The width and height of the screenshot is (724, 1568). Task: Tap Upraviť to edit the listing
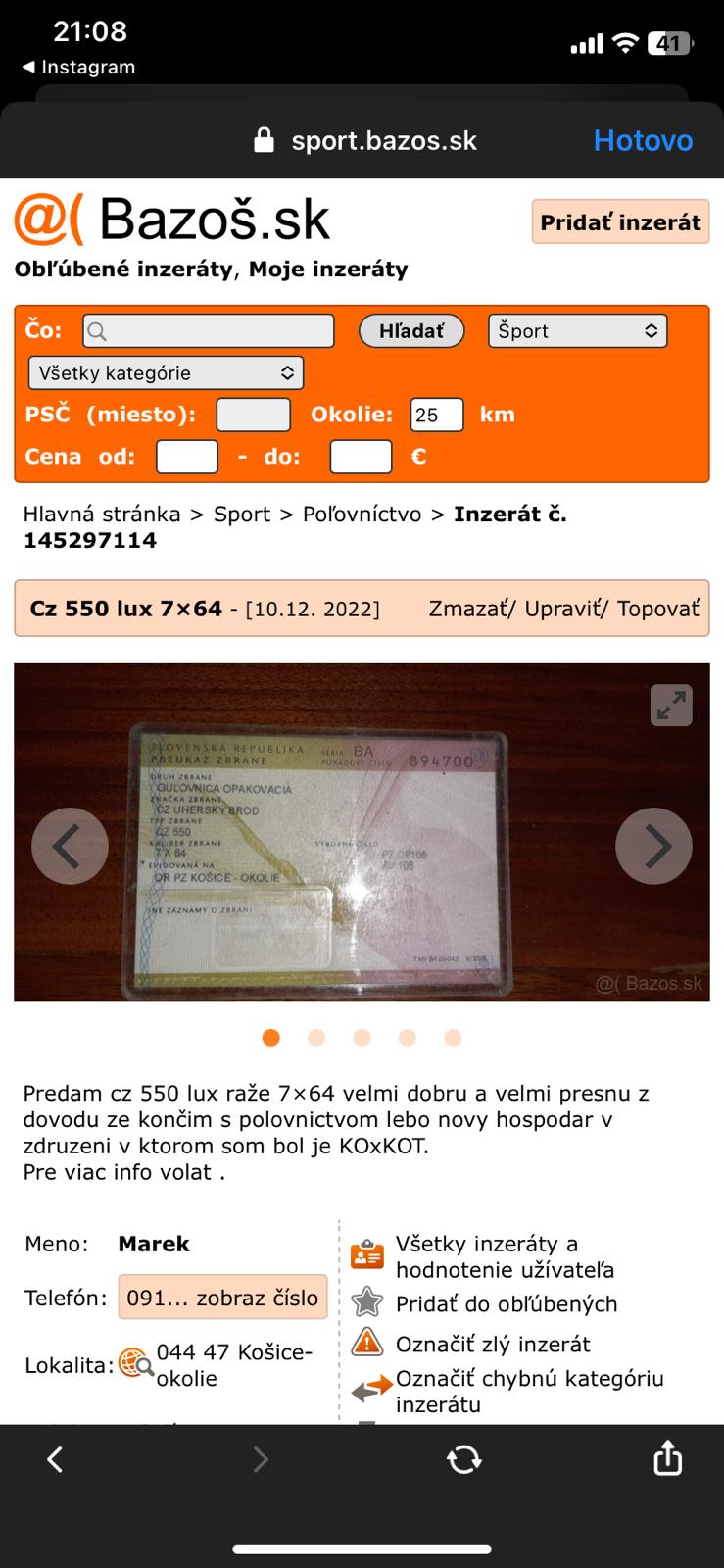click(564, 609)
